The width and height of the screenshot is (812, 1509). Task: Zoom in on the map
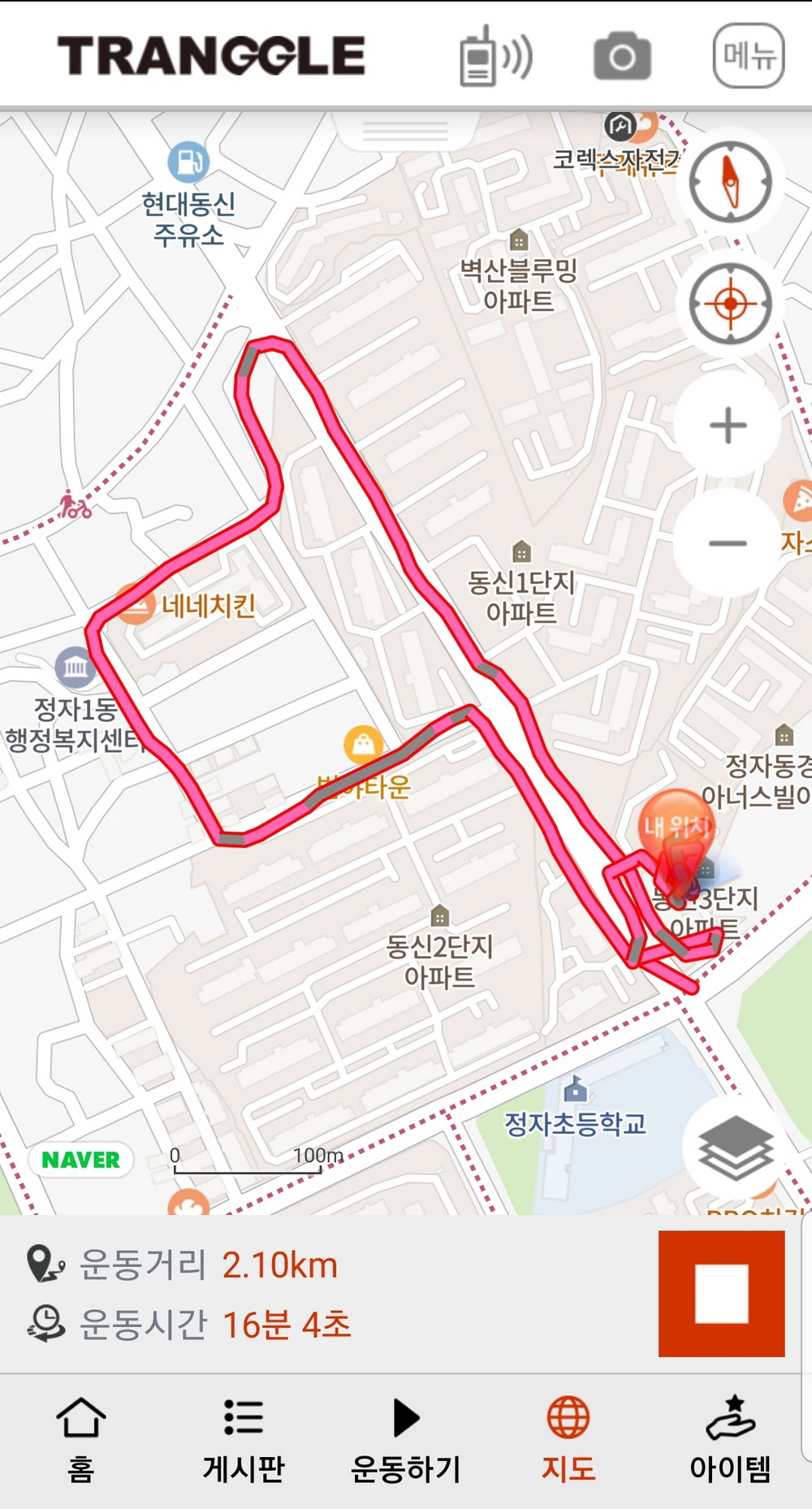point(728,426)
